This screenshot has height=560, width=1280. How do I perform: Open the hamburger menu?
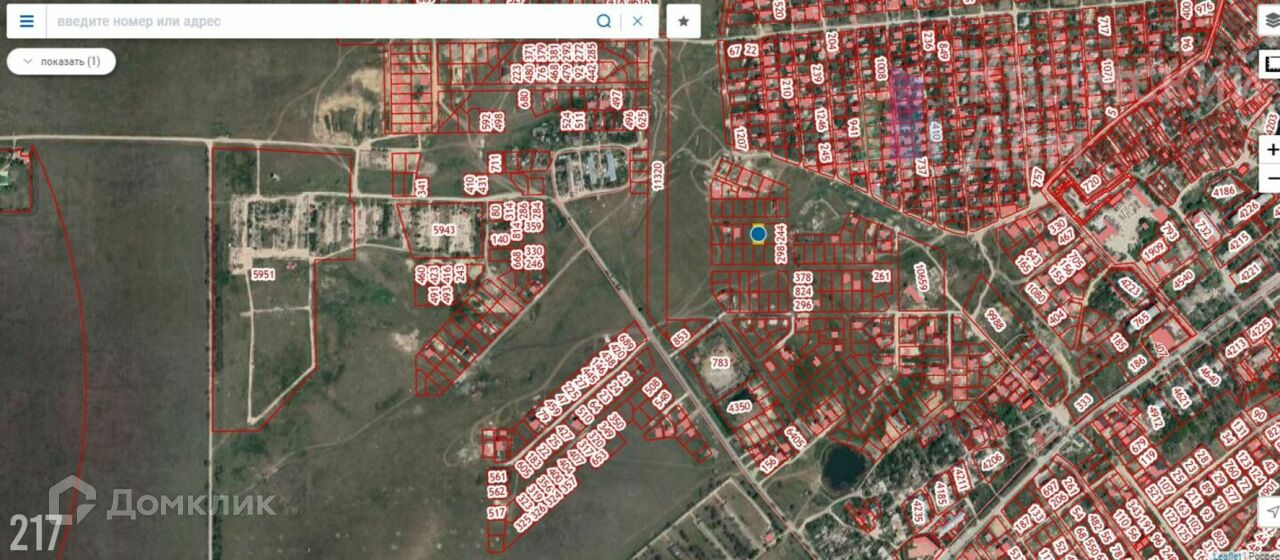[27, 21]
